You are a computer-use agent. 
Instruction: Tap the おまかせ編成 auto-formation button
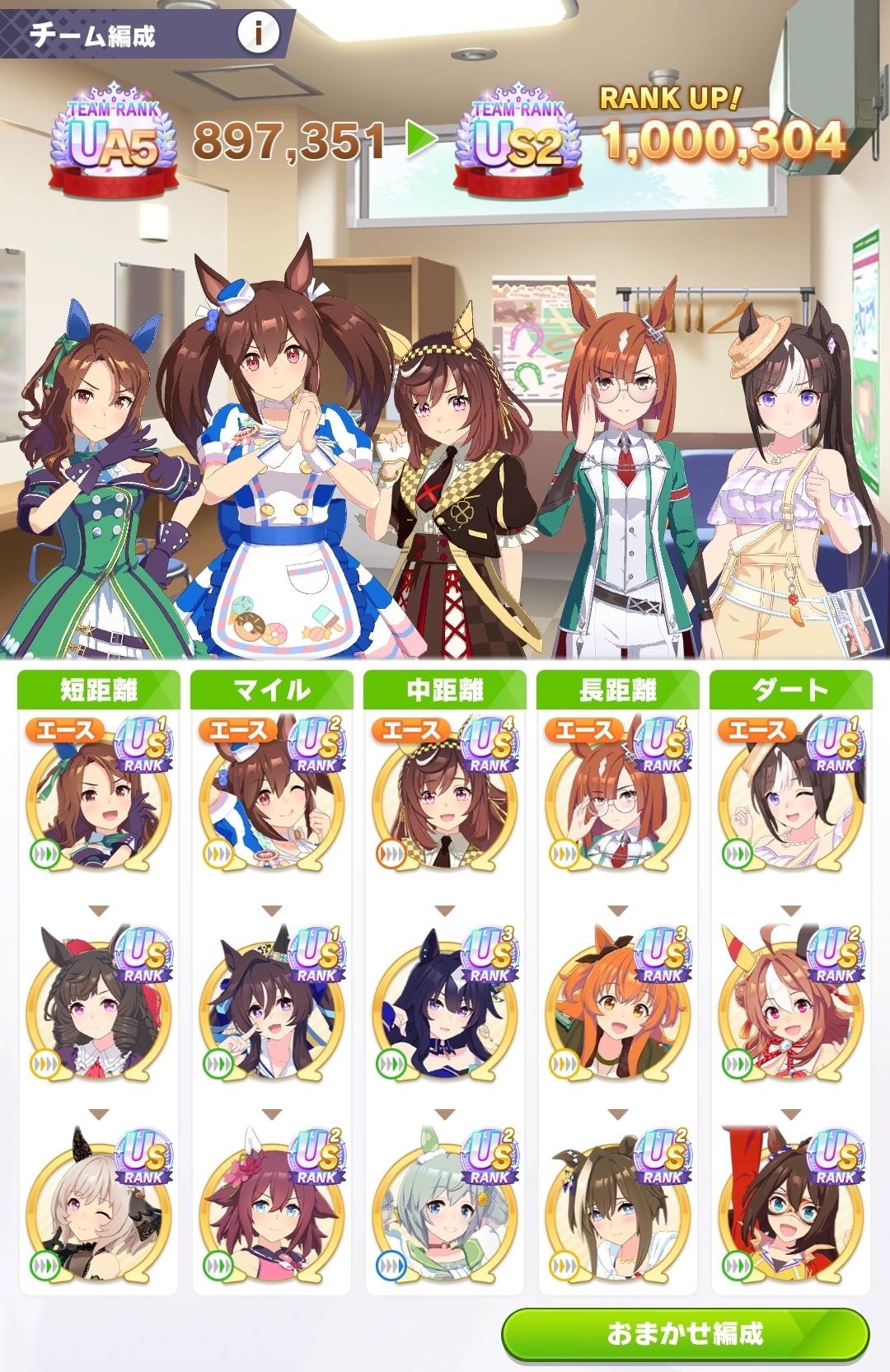tap(685, 1333)
